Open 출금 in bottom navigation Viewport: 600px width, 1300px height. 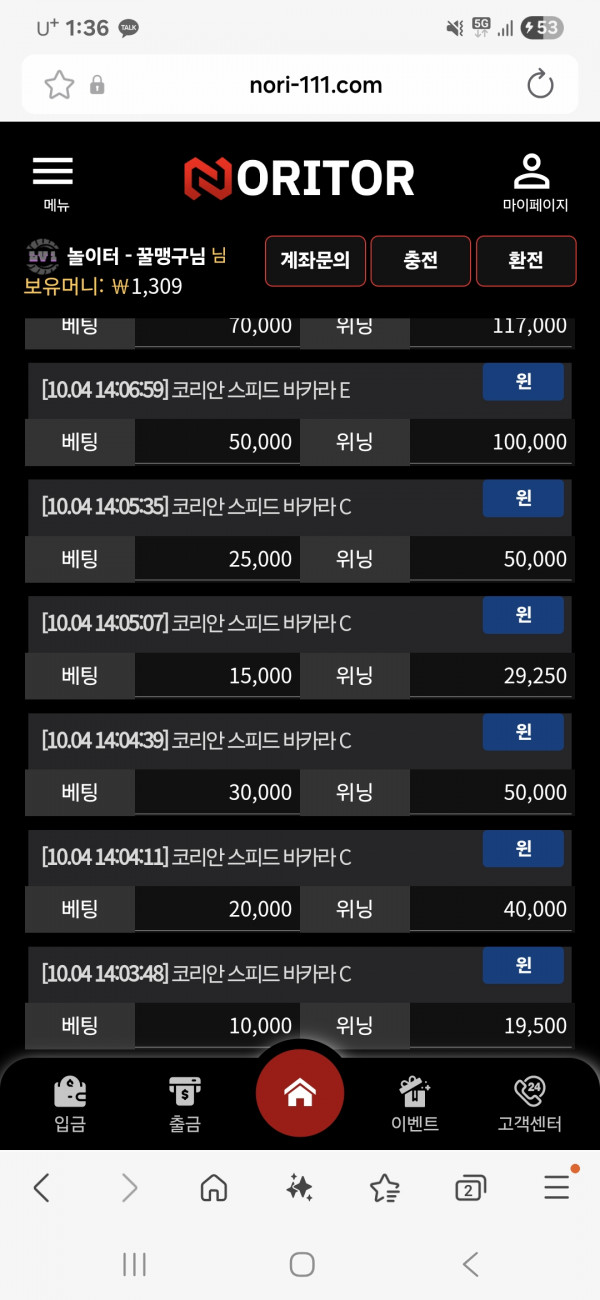[x=185, y=1104]
